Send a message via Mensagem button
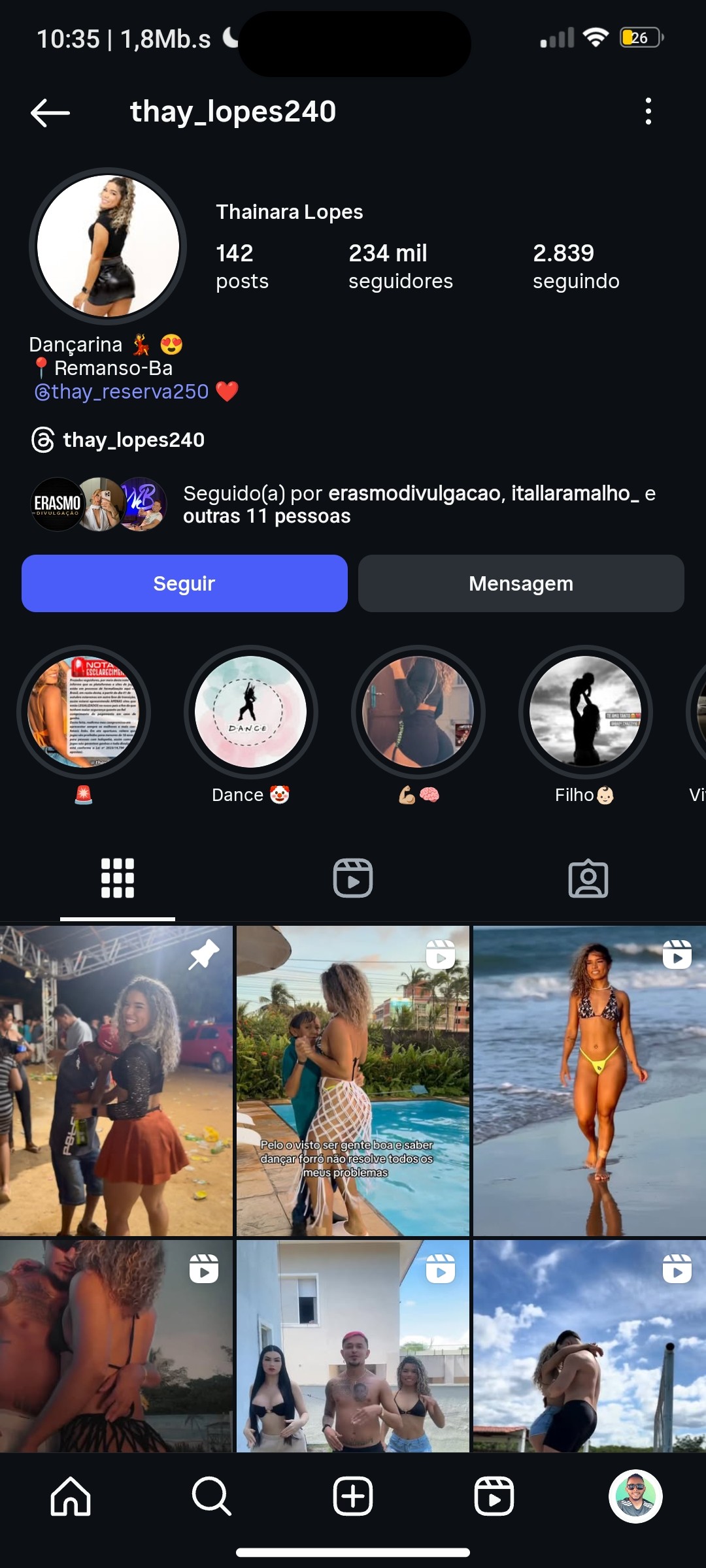Screen dimensions: 706x1568 521,583
